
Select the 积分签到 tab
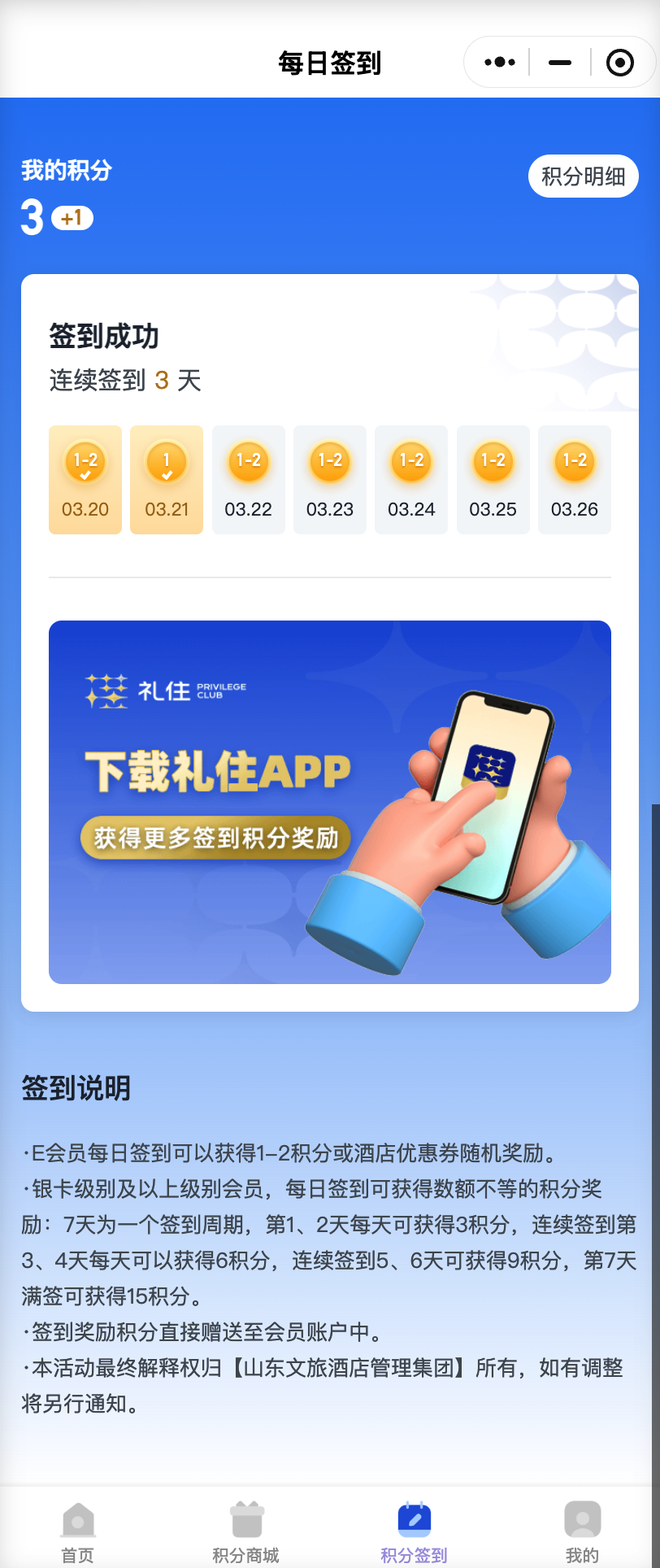click(x=414, y=1532)
